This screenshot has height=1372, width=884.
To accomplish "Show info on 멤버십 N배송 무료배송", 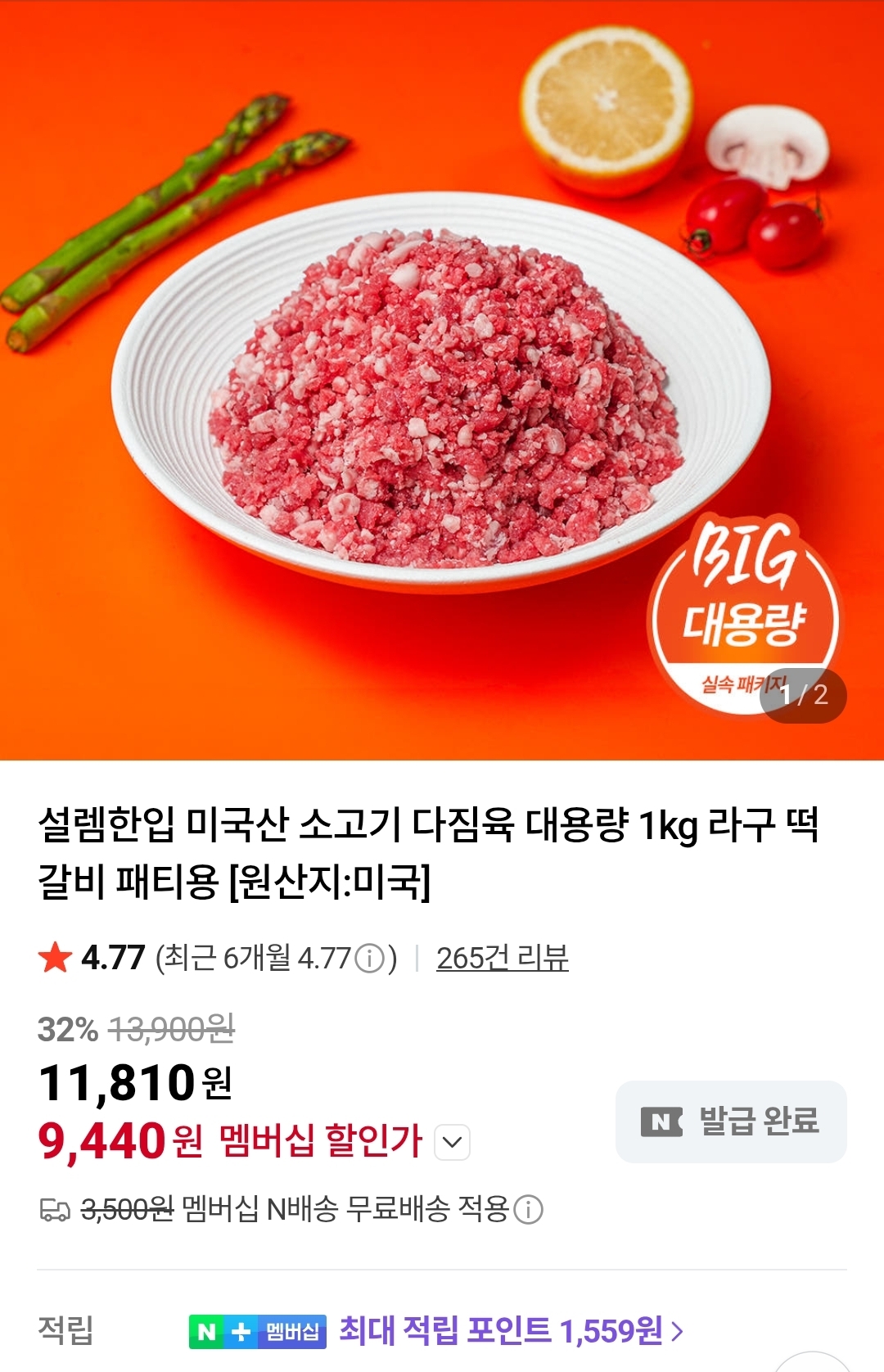I will click(529, 1209).
